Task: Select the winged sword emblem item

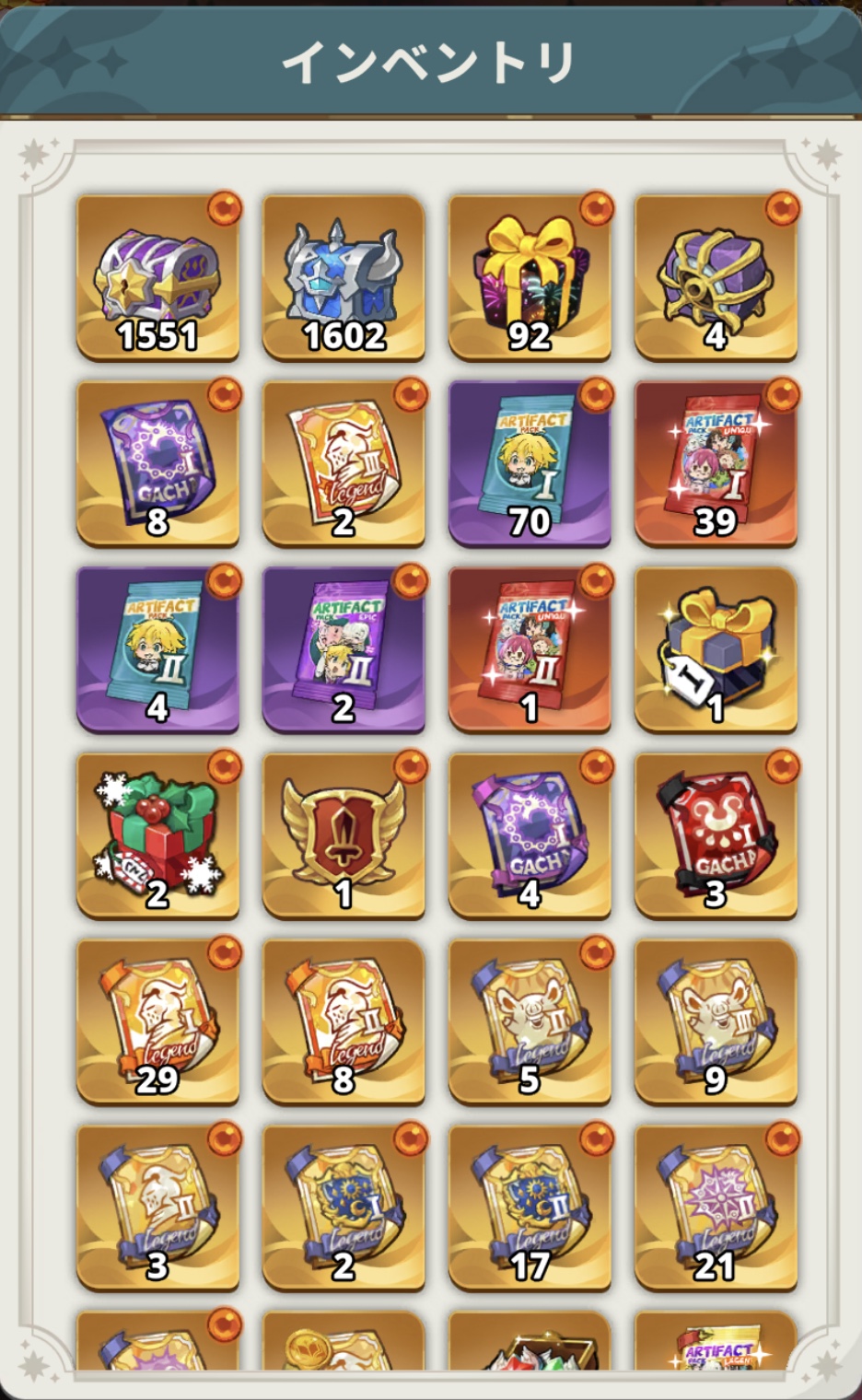Action: 344,836
